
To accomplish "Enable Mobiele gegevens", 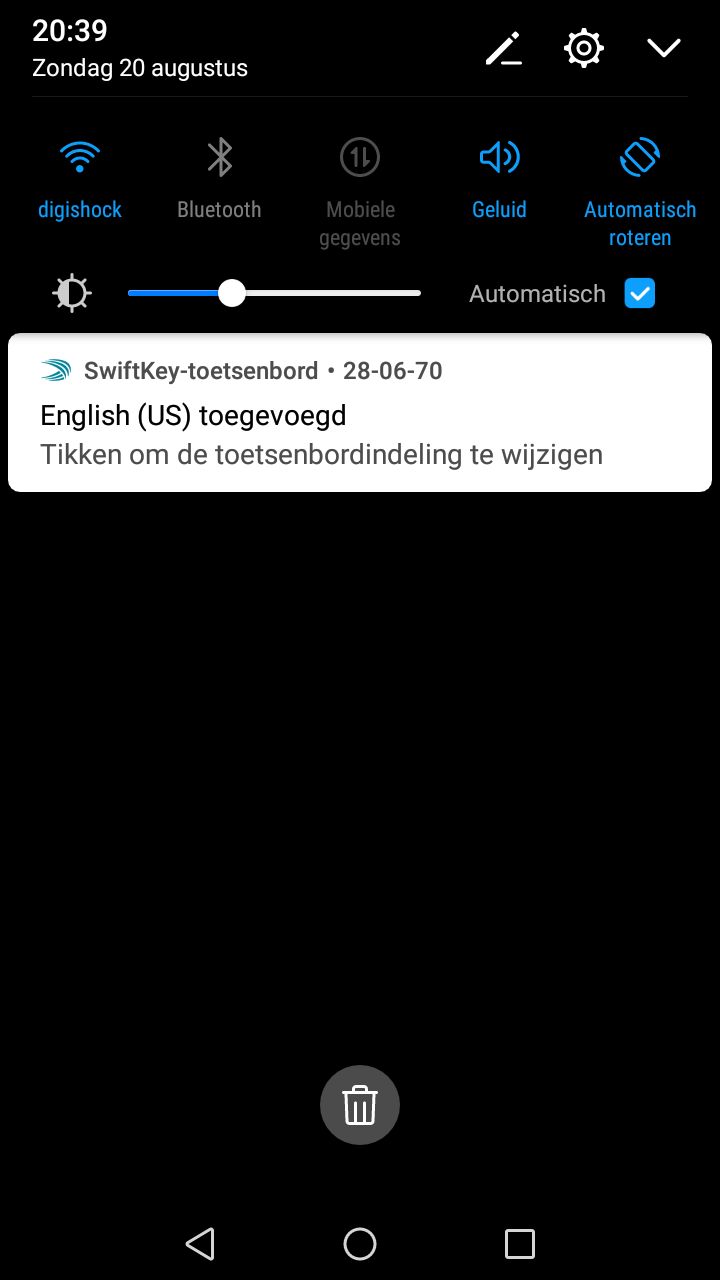I will point(360,194).
